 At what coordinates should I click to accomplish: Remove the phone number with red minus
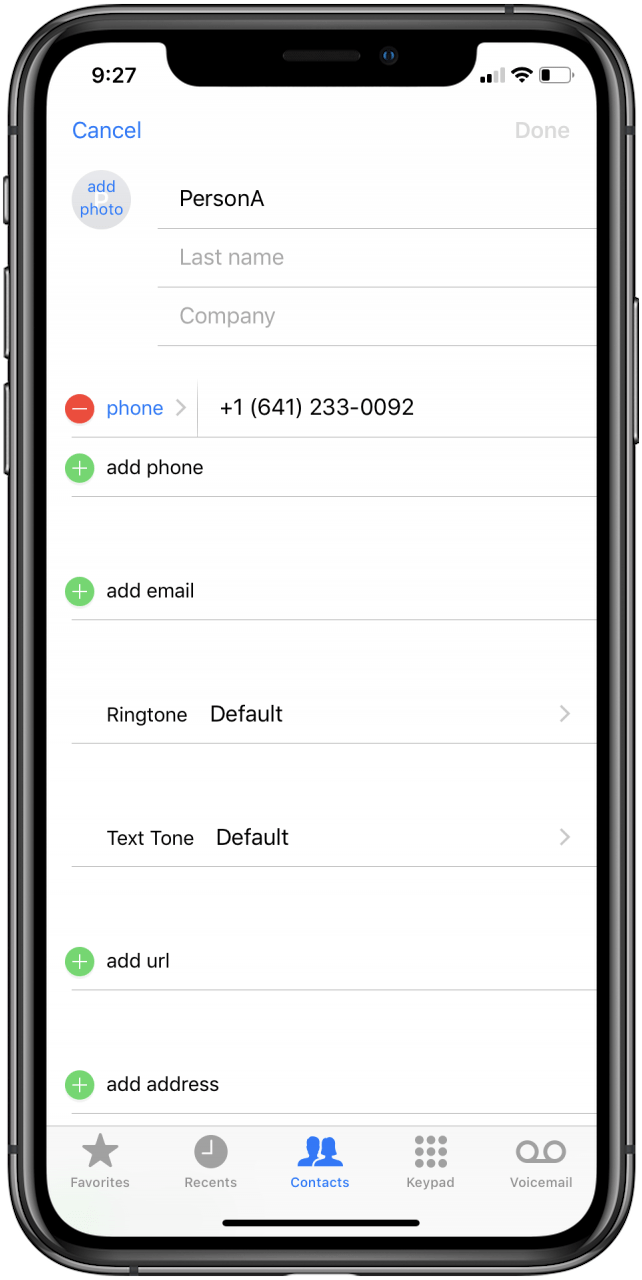click(79, 408)
